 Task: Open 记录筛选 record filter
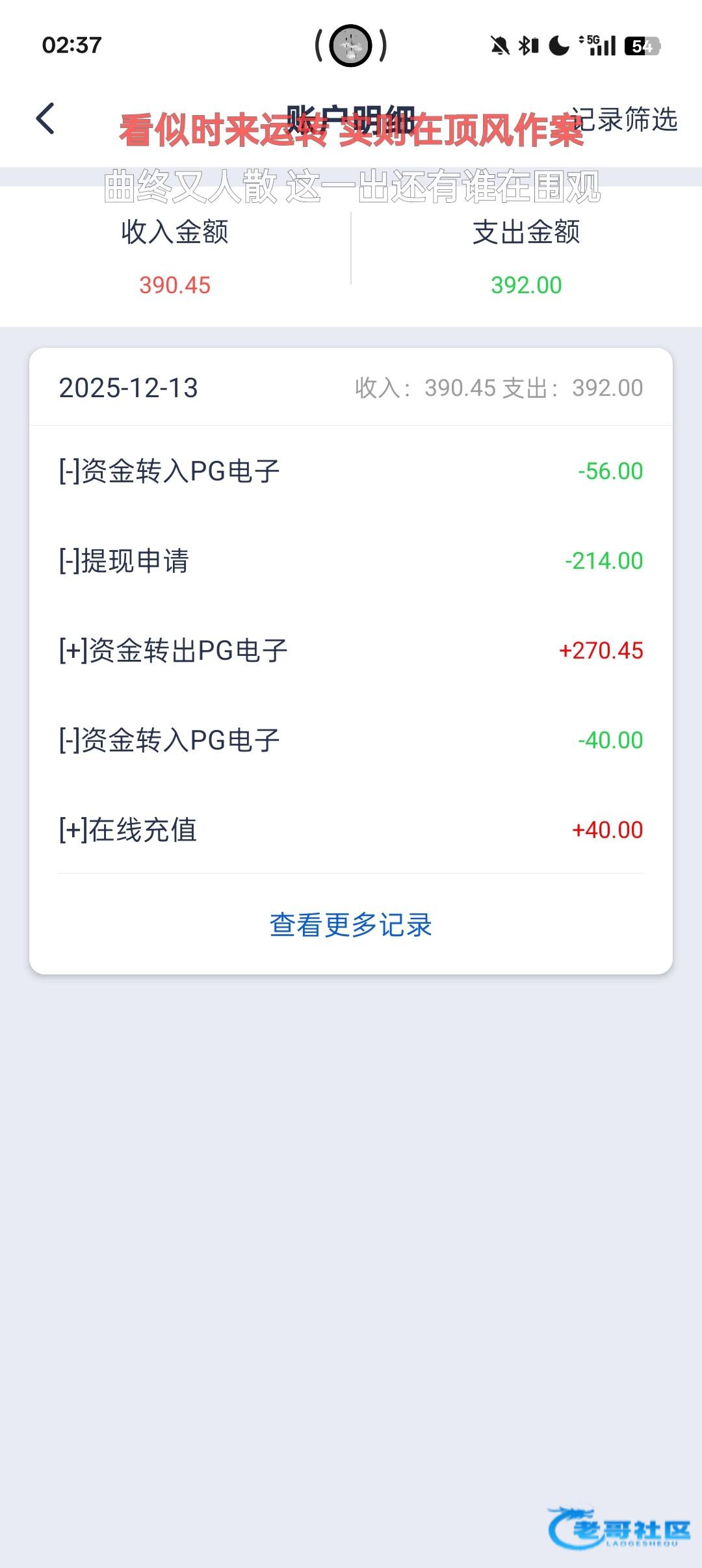[x=625, y=120]
